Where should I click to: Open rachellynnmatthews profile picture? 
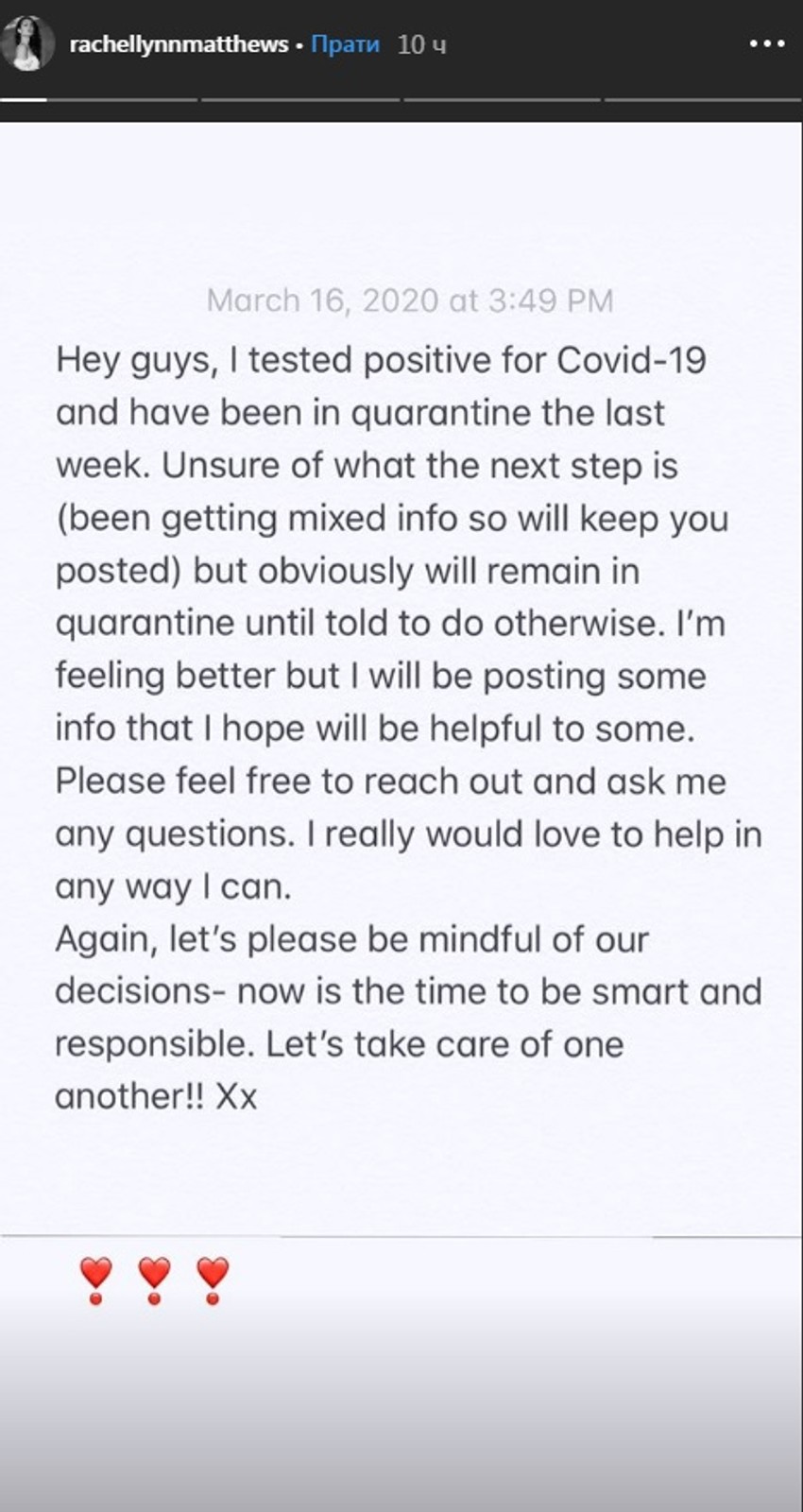pos(27,45)
